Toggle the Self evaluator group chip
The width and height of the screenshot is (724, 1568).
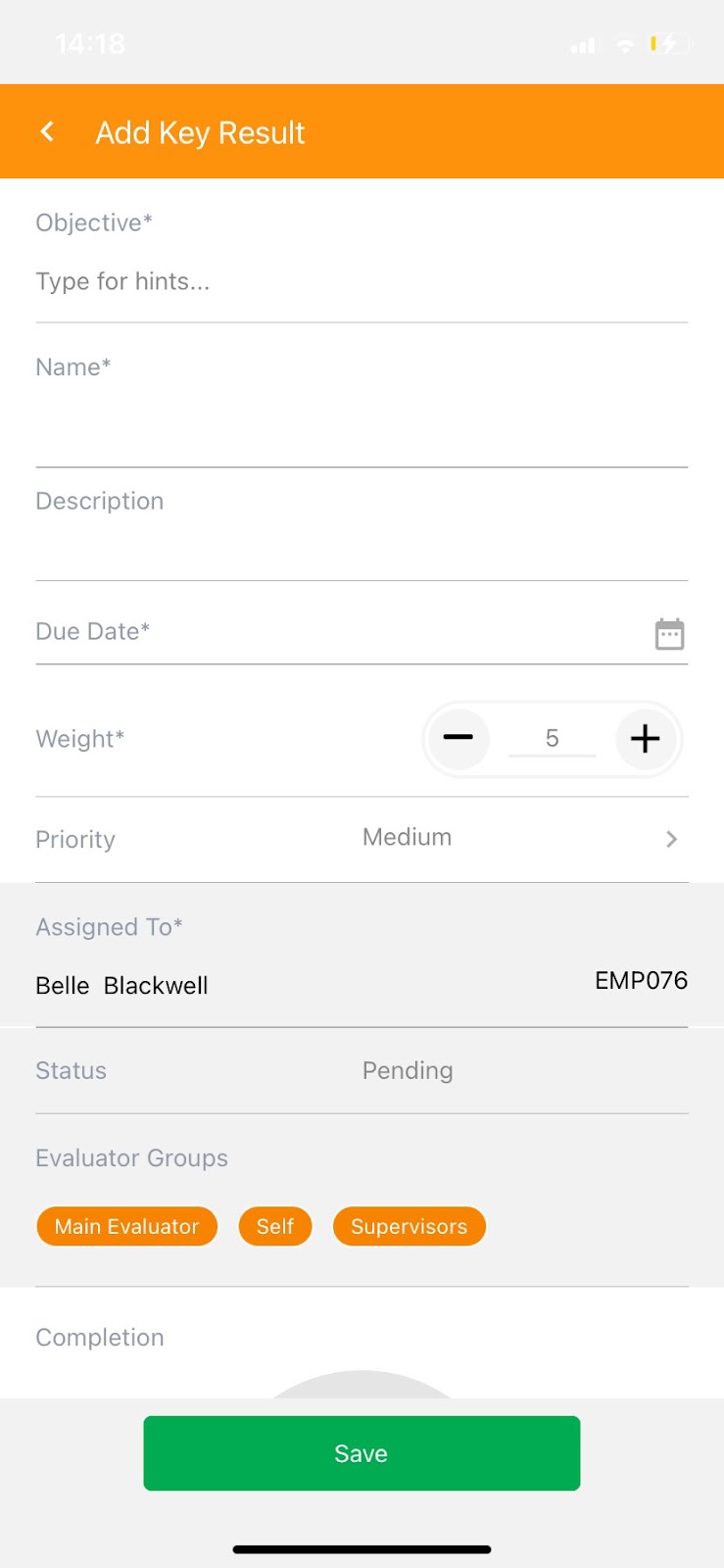pyautogui.click(x=275, y=1226)
